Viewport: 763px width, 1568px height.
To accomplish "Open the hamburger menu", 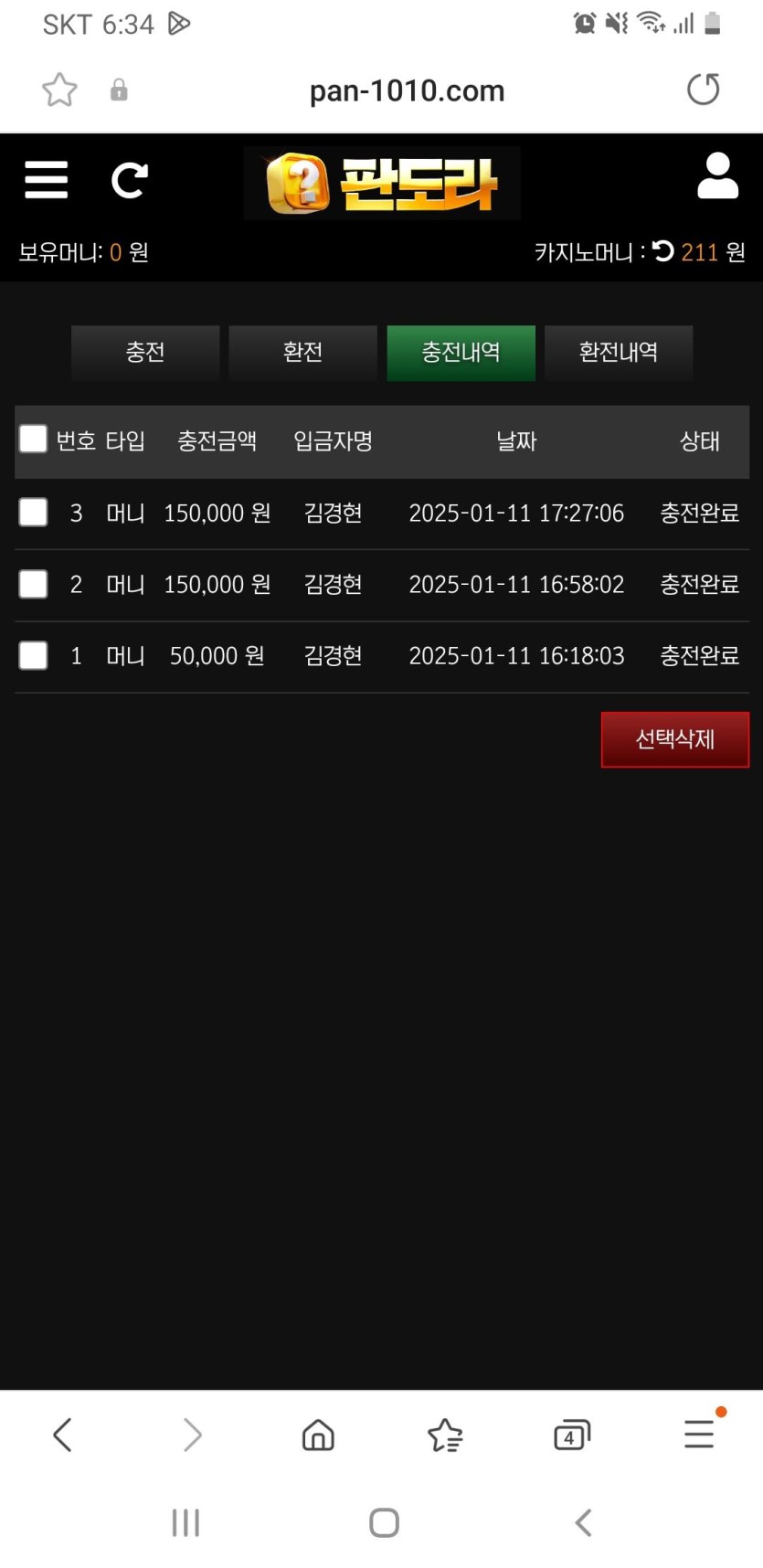I will tap(46, 180).
